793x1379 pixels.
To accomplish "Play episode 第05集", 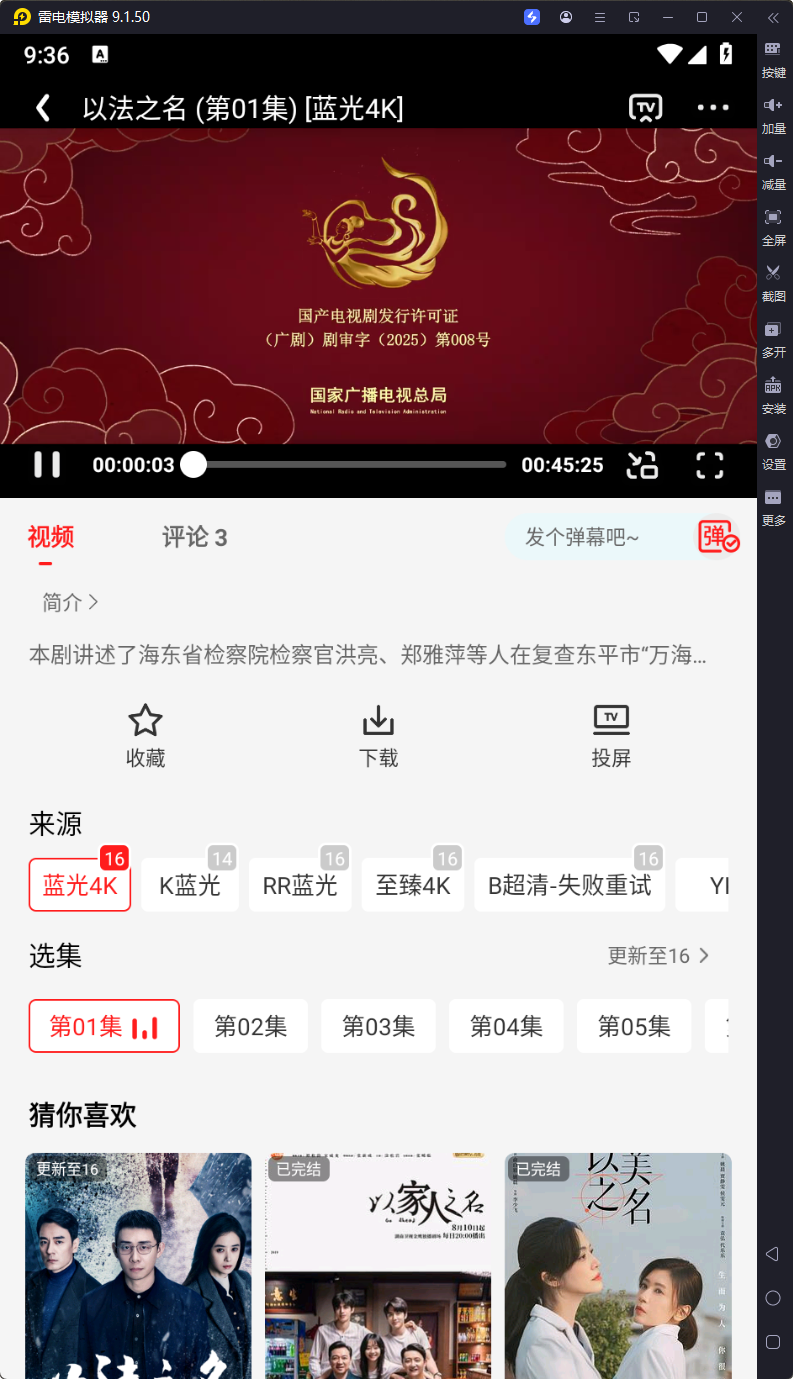I will 634,1026.
